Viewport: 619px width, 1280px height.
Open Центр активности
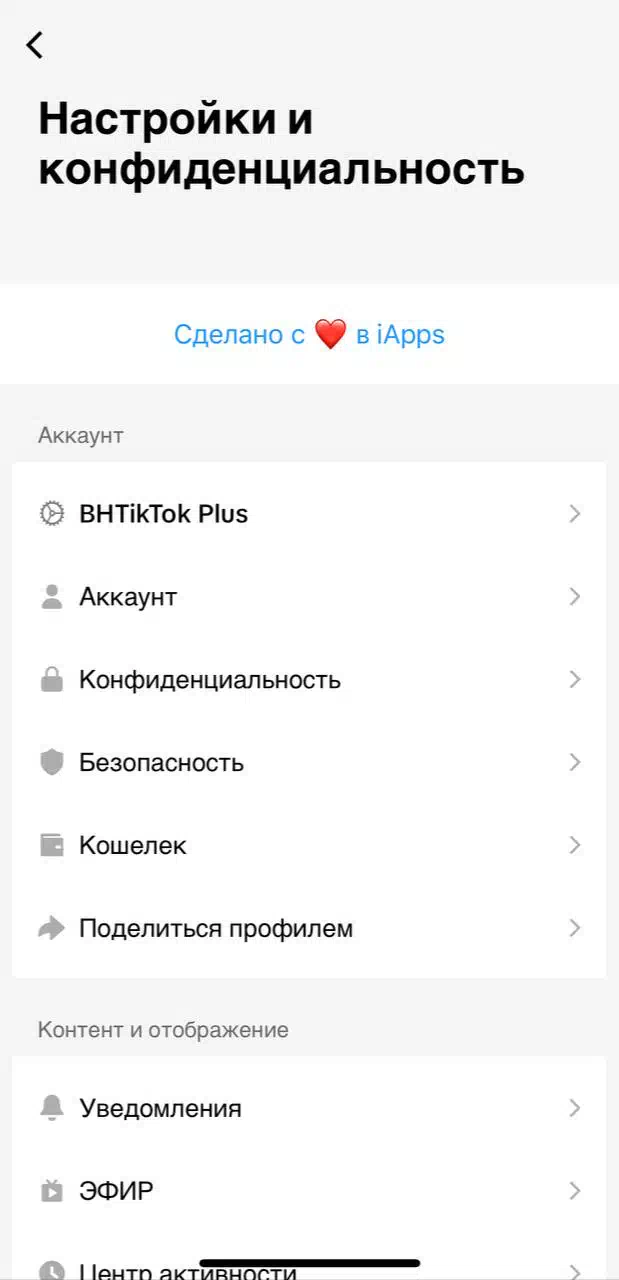[309, 1264]
